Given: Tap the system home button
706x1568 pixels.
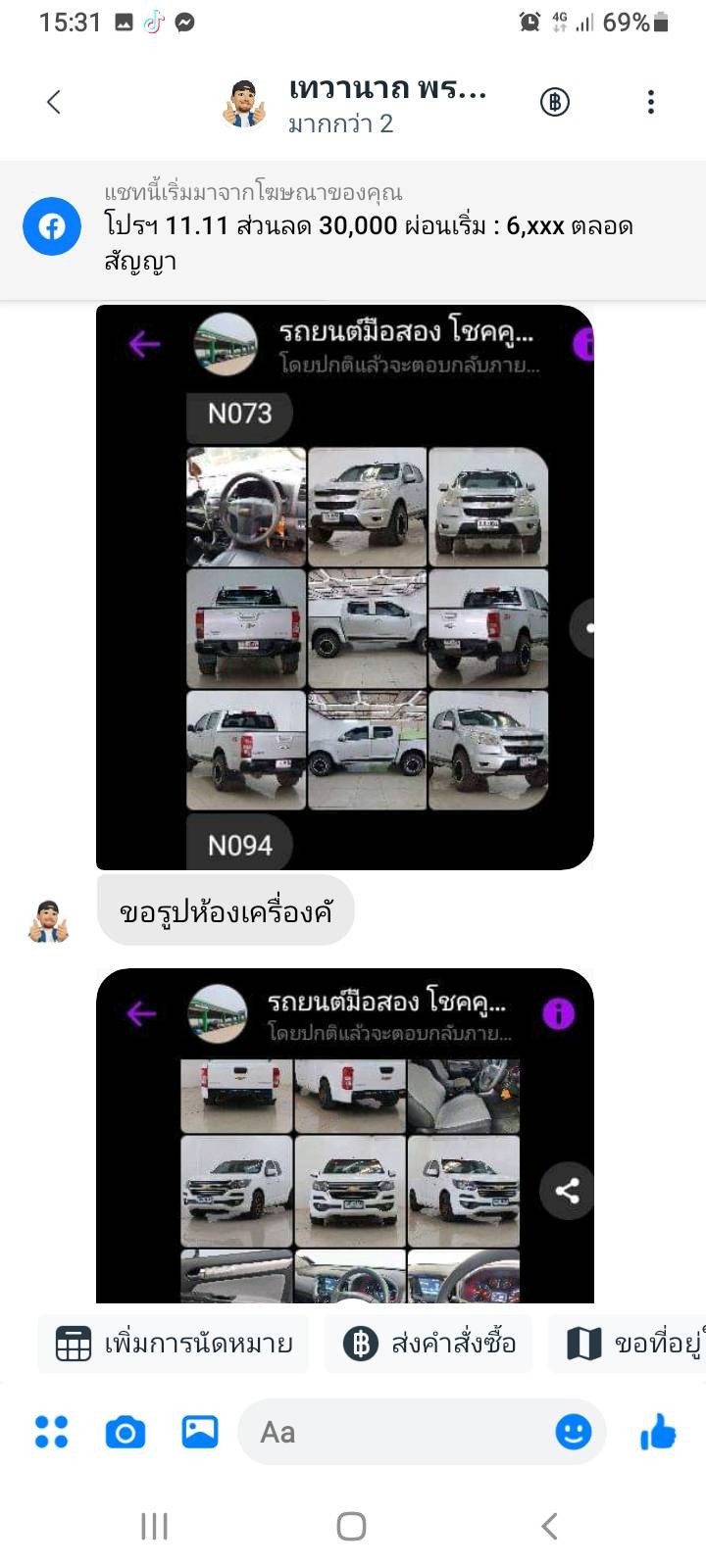Looking at the screenshot, I should click(351, 1526).
